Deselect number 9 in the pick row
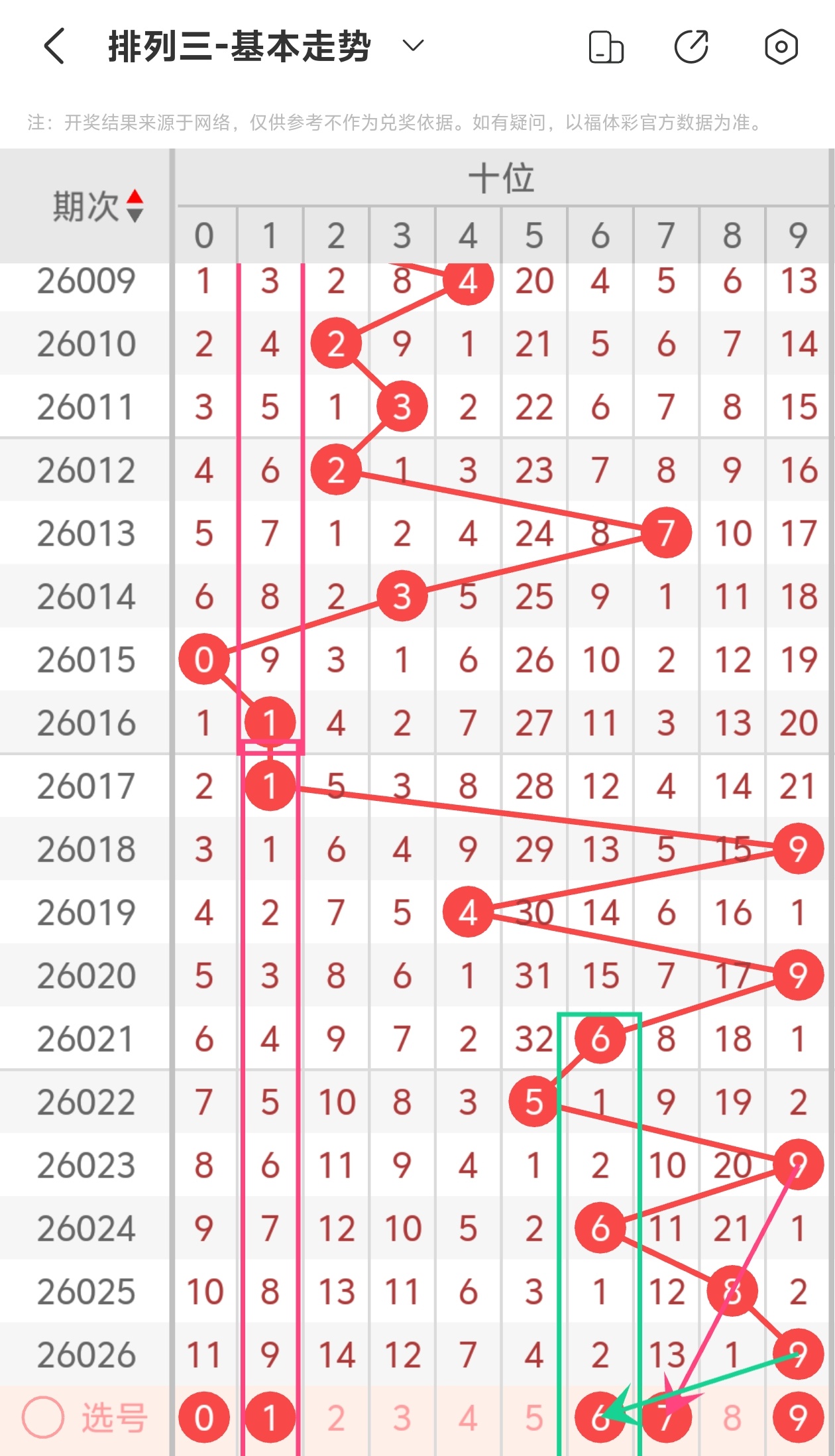 click(798, 1418)
